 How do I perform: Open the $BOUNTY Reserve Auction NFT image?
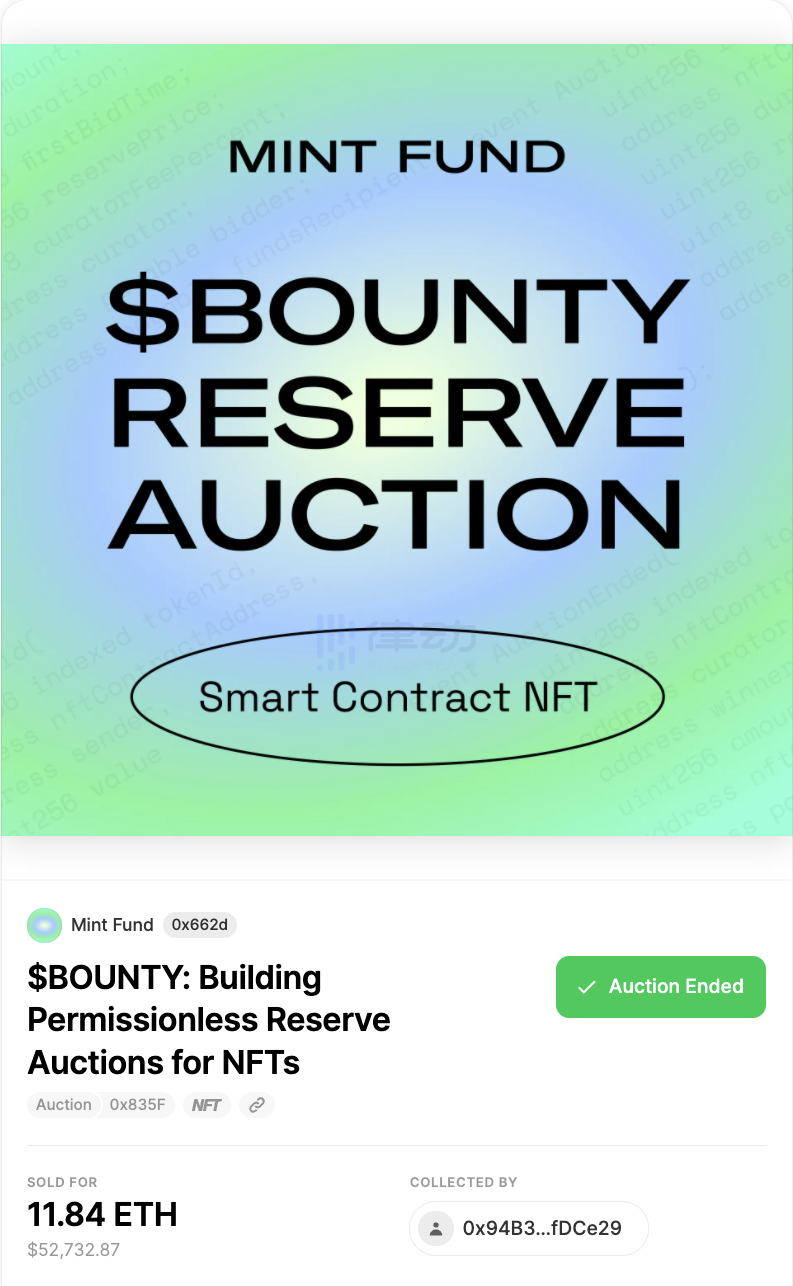[397, 440]
